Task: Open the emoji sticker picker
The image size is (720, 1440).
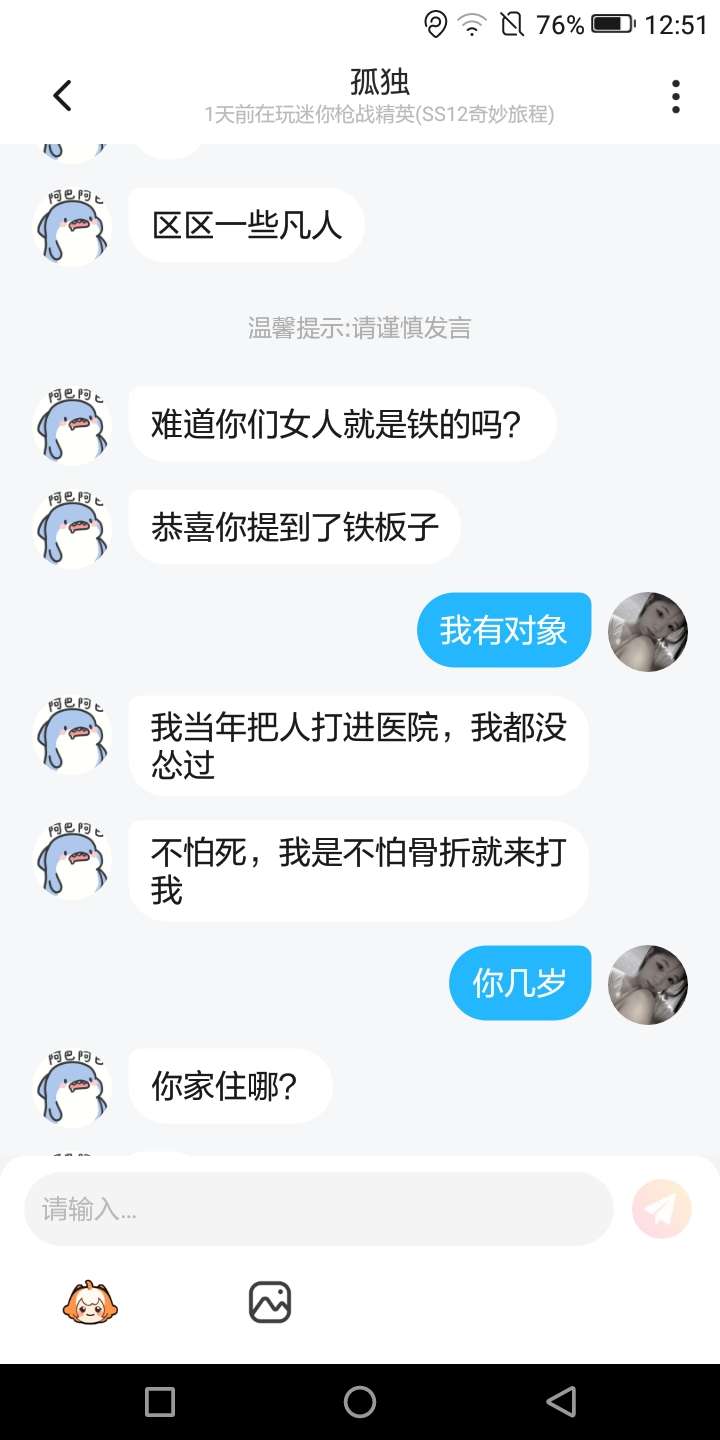Action: (90, 1302)
